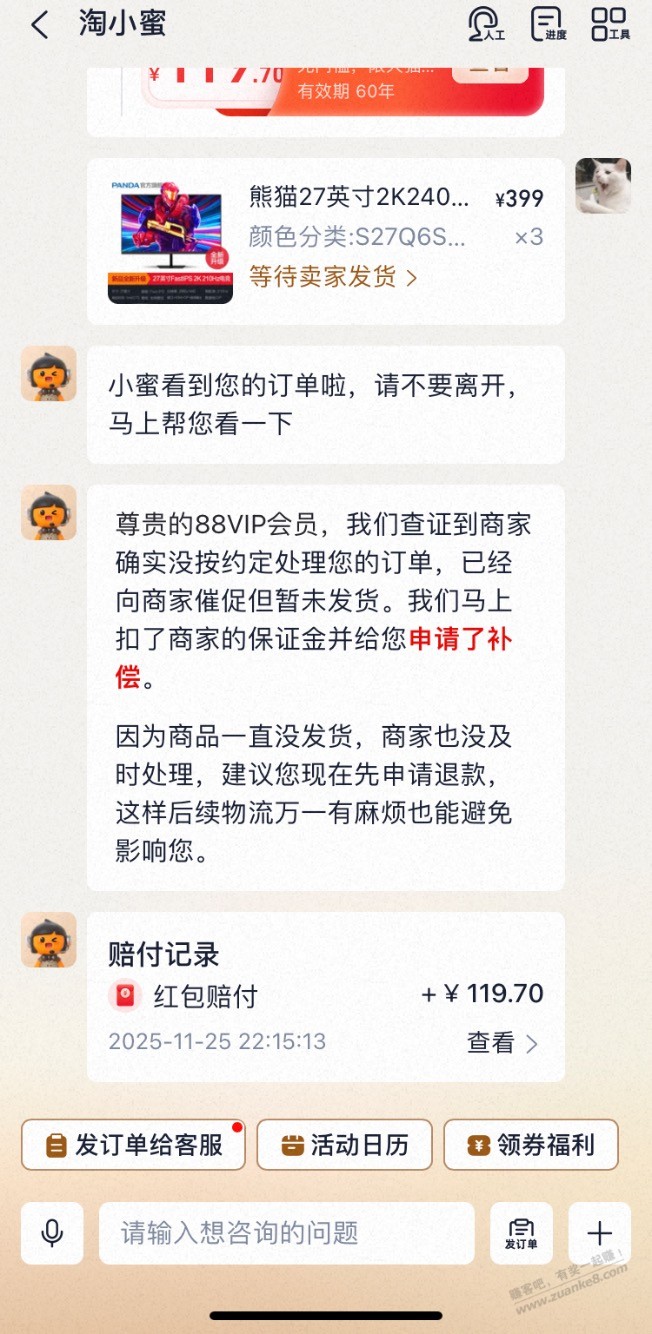Open the user's cat avatar
Screen dimensions: 652x1334
click(x=603, y=186)
